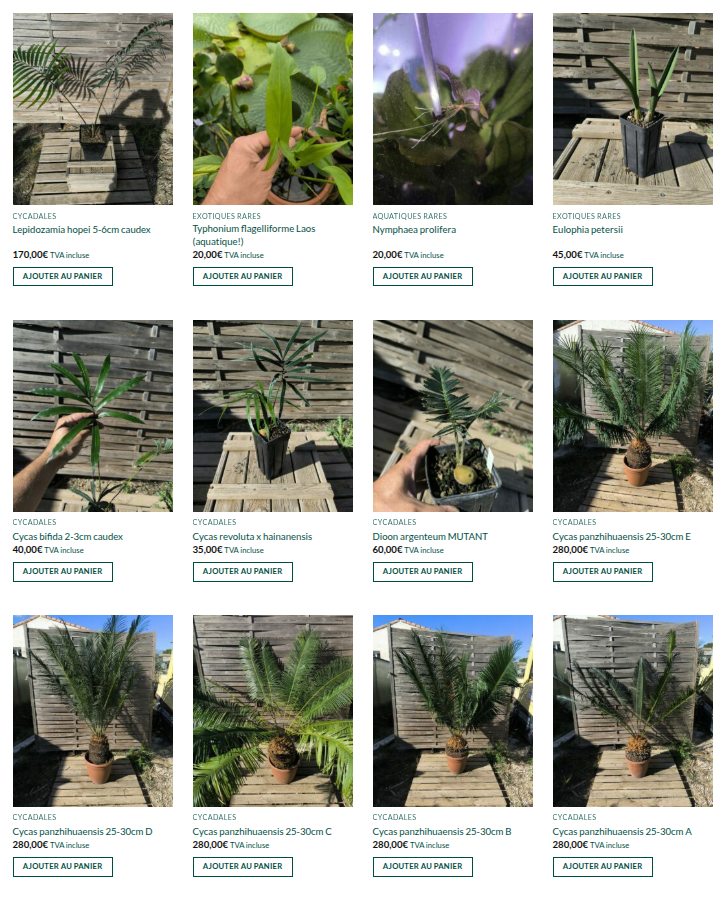This screenshot has height=902, width=723.
Task: Open the Typhonium flagelliforme Laos product photo
Action: tap(272, 108)
